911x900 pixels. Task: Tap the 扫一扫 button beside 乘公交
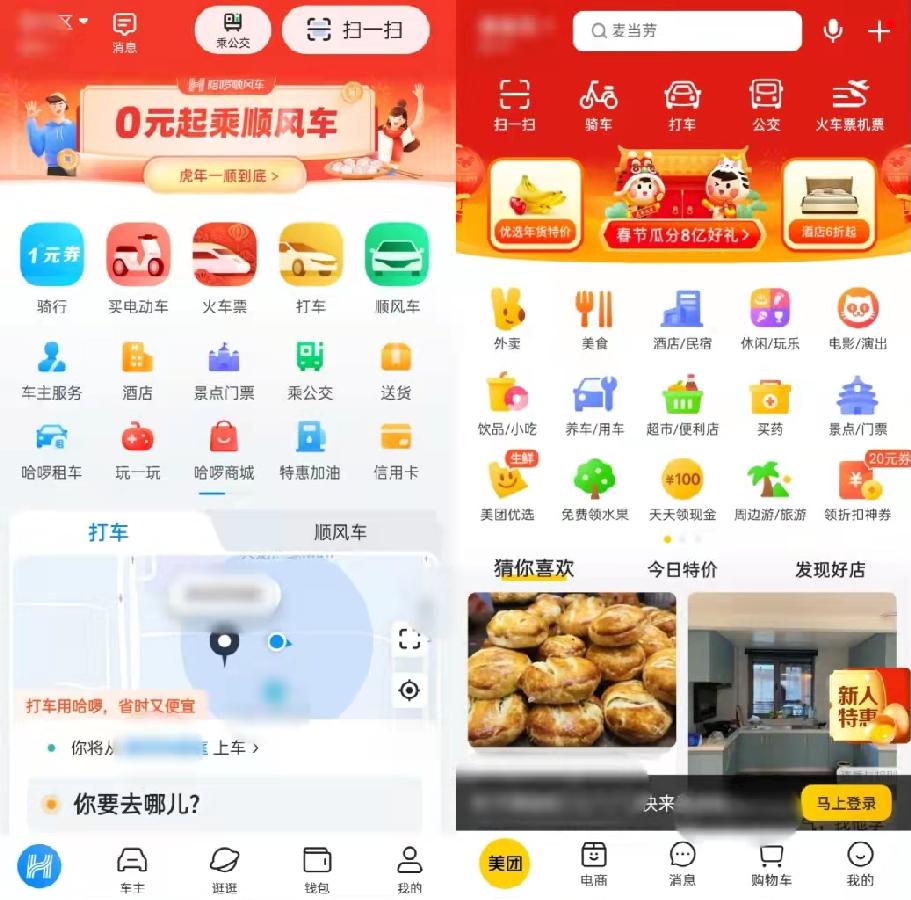356,30
